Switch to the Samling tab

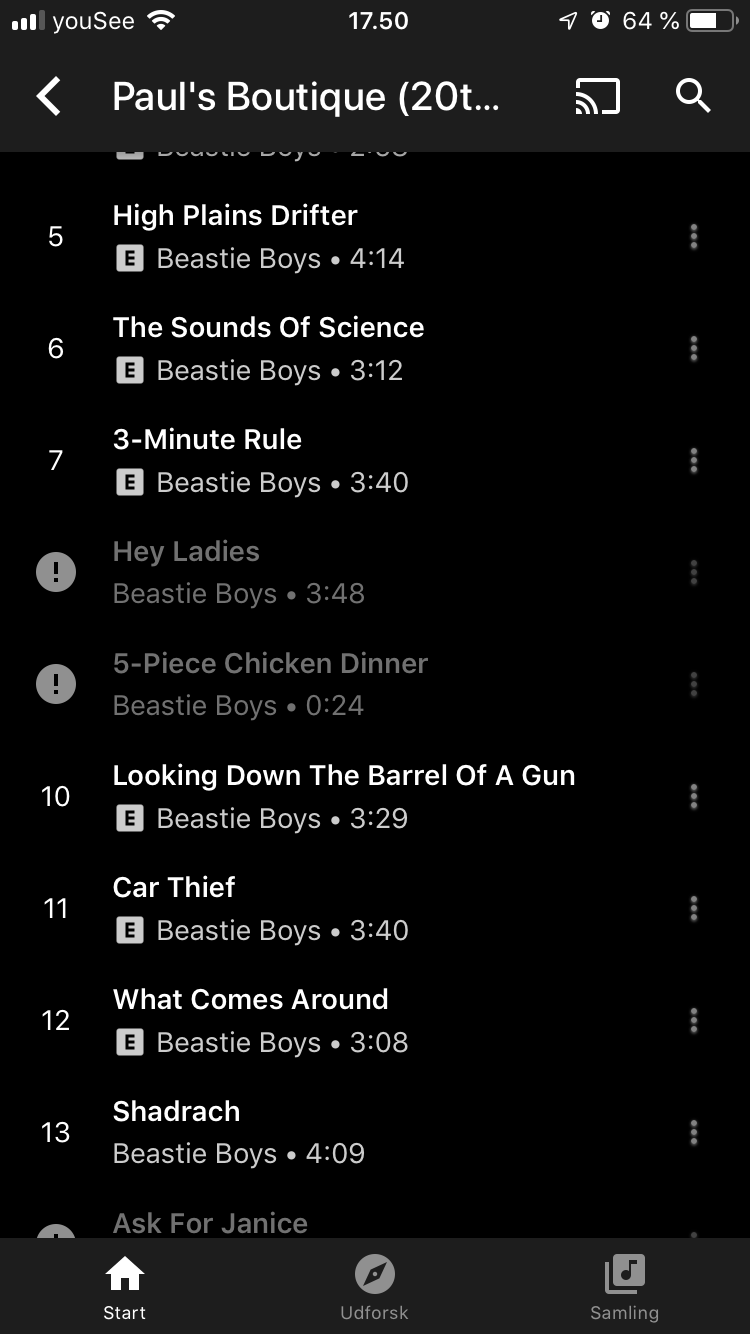625,1288
